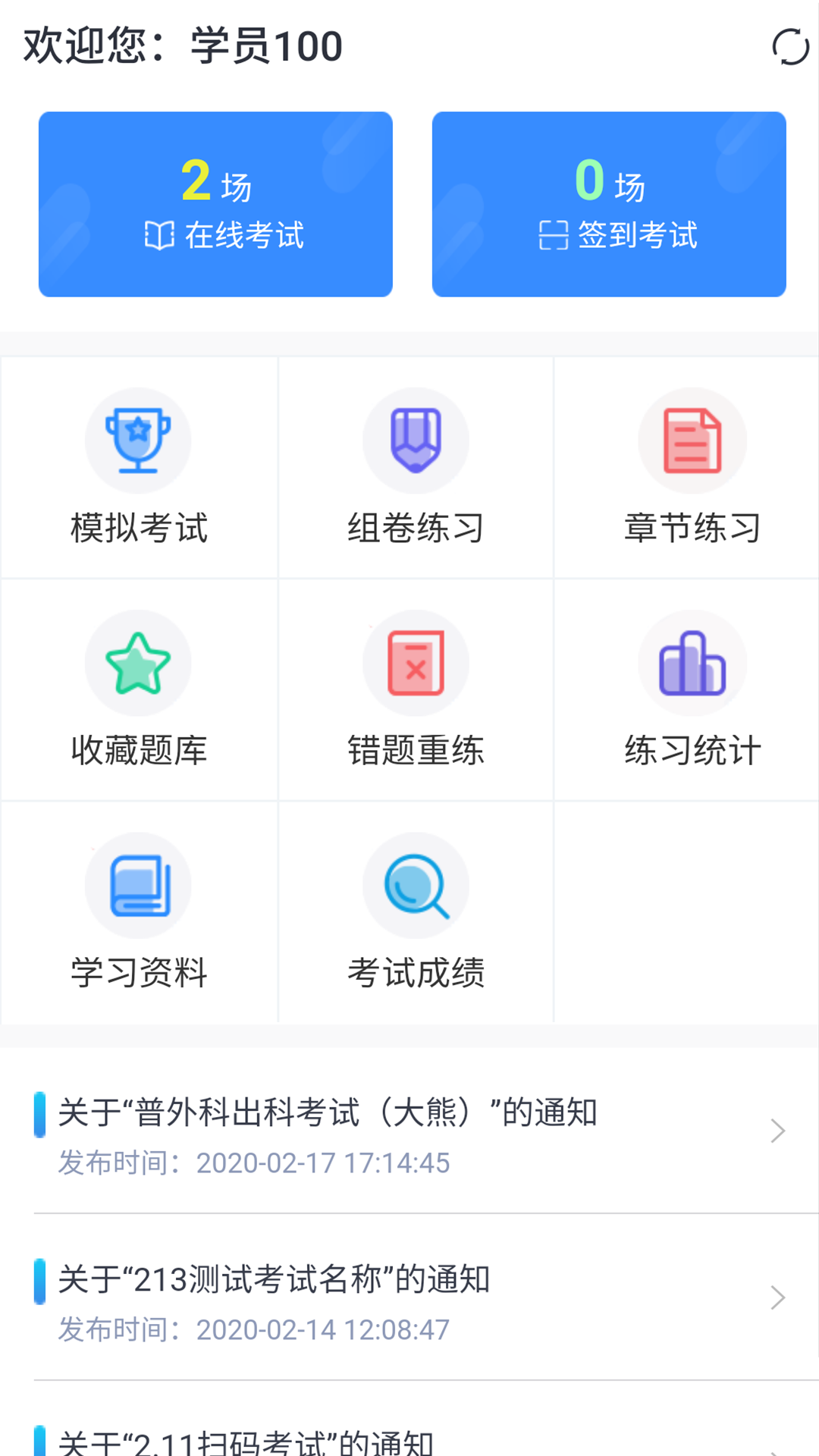Start 模拟考试 from the grid

point(139,467)
